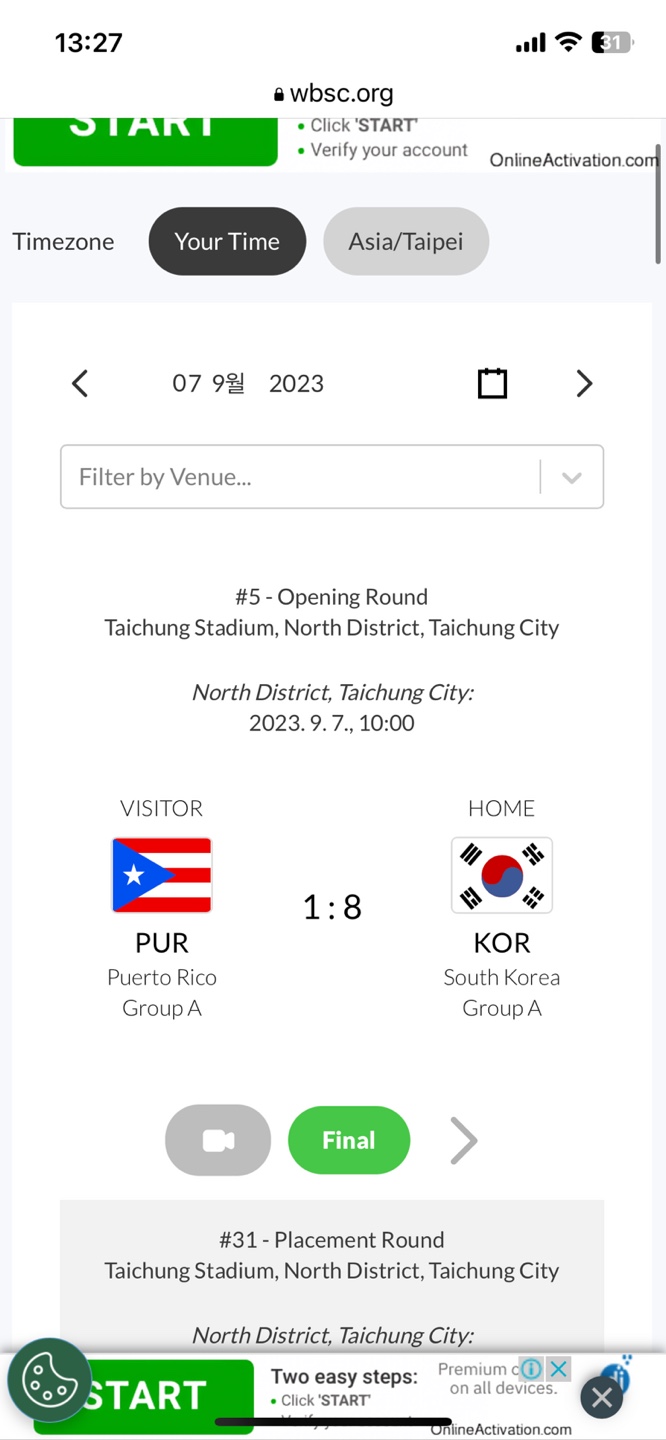Open the video camera button for game #5
The width and height of the screenshot is (666, 1440).
[x=218, y=1140]
